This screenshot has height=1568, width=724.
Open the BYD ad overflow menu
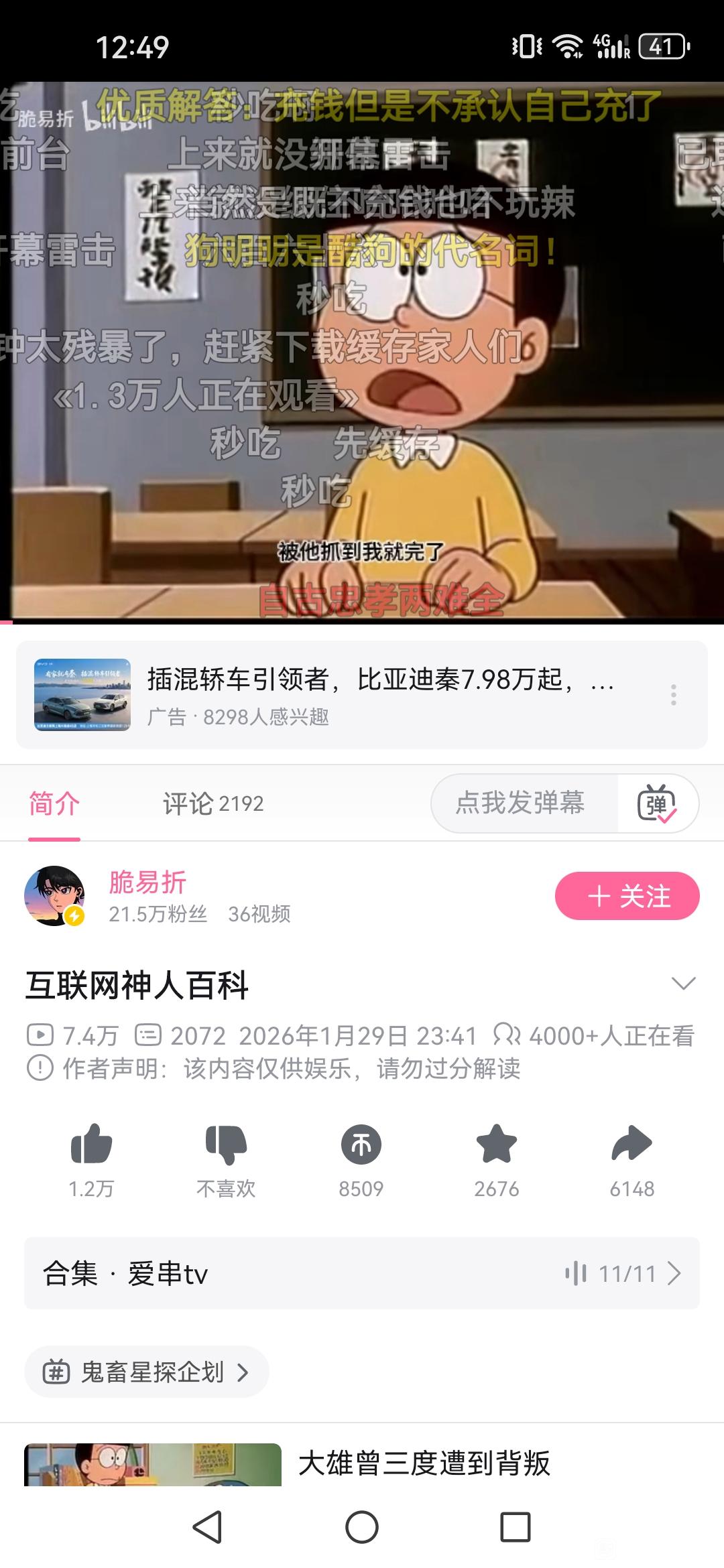point(673,695)
